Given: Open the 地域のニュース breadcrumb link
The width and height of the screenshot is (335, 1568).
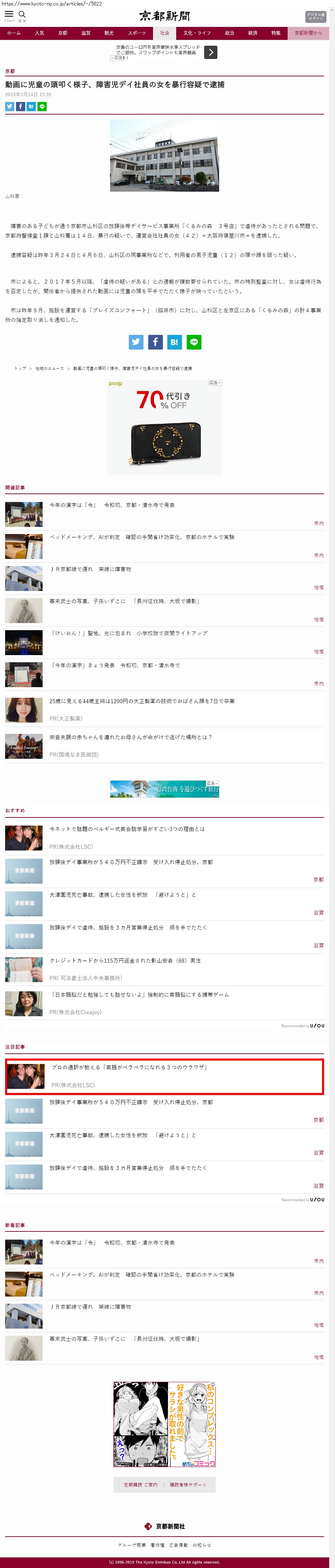Looking at the screenshot, I should tap(49, 368).
